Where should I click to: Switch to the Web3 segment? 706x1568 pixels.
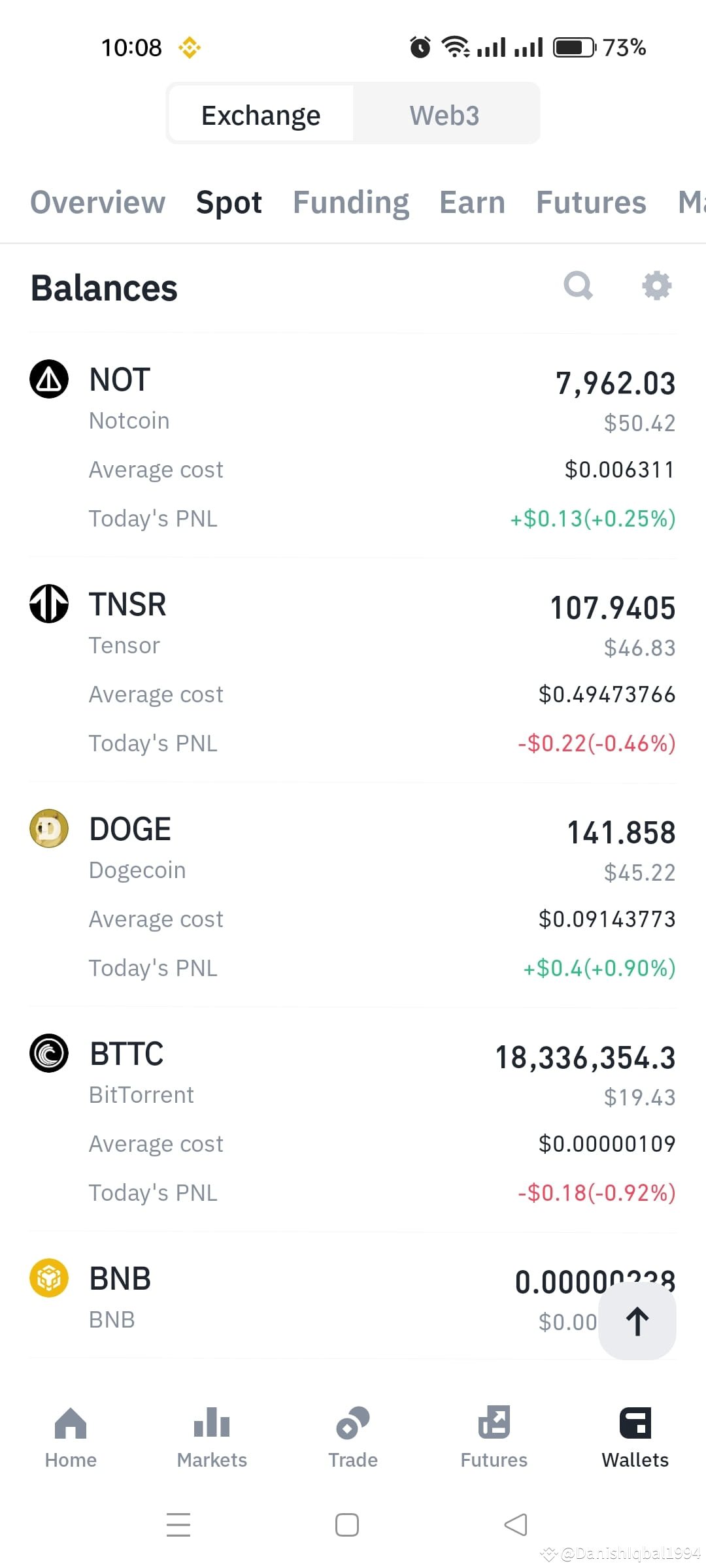click(x=445, y=115)
